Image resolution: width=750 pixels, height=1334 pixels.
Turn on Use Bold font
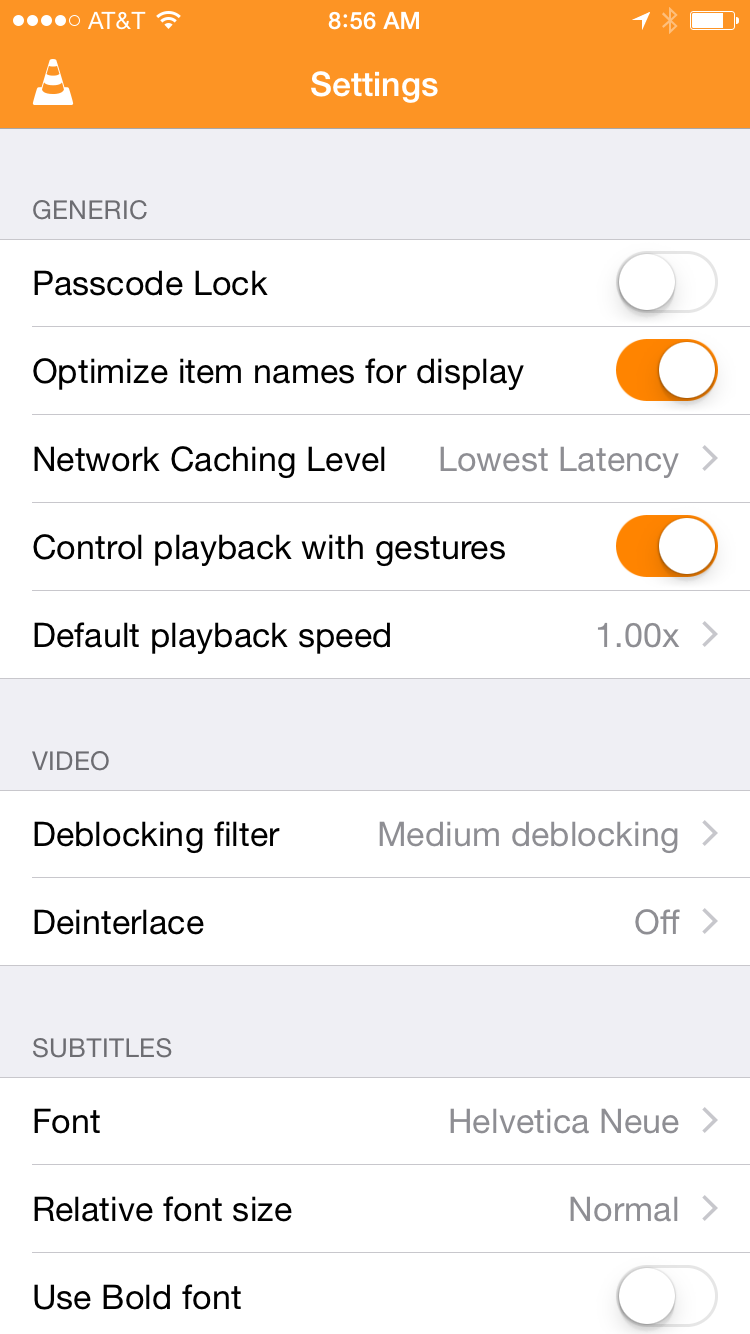(x=666, y=1297)
